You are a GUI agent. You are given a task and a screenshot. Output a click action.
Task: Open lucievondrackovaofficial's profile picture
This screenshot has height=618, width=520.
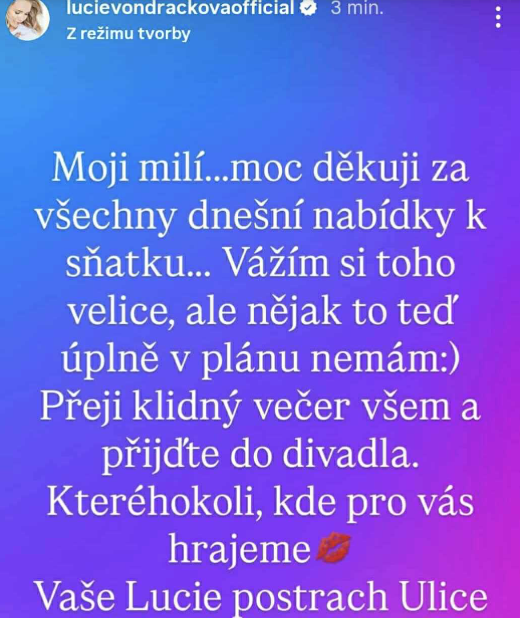tap(27, 19)
